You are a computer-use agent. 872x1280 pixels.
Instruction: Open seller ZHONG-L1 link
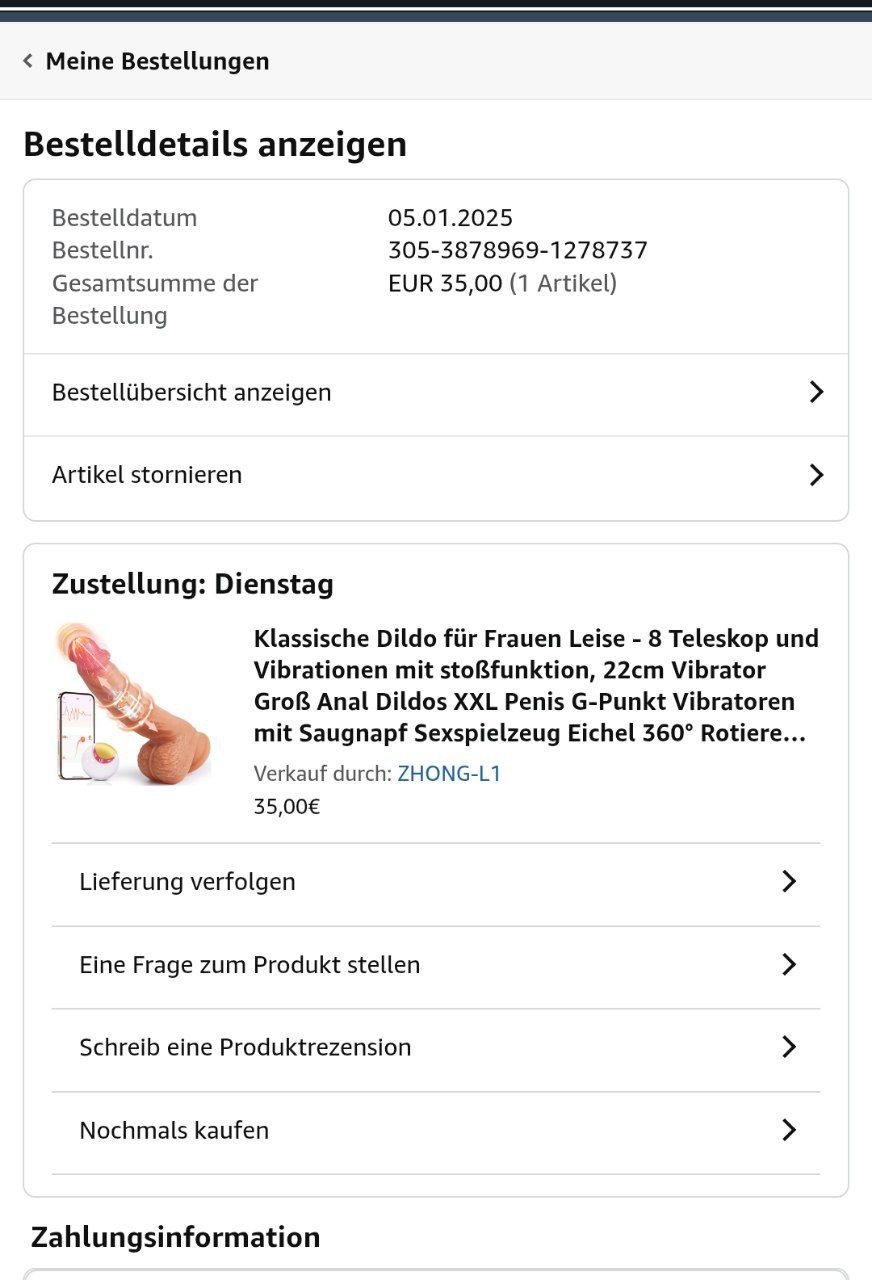pyautogui.click(x=449, y=773)
